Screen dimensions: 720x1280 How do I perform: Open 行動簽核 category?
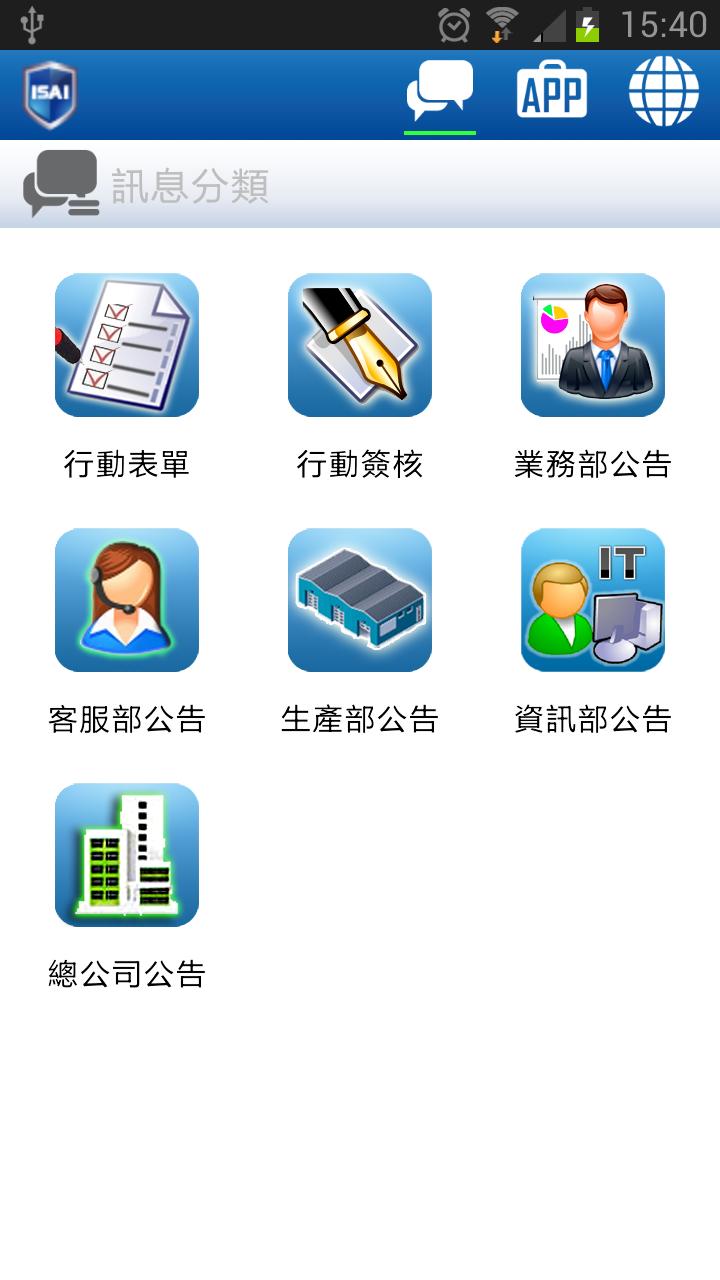click(360, 345)
